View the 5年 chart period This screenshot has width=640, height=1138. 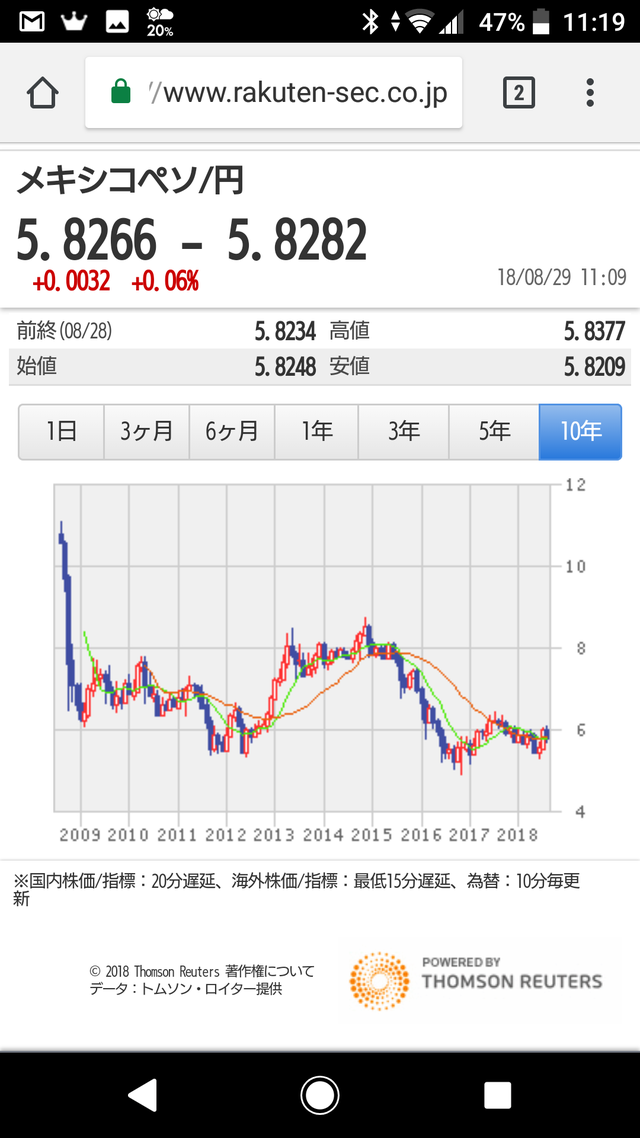coord(494,432)
